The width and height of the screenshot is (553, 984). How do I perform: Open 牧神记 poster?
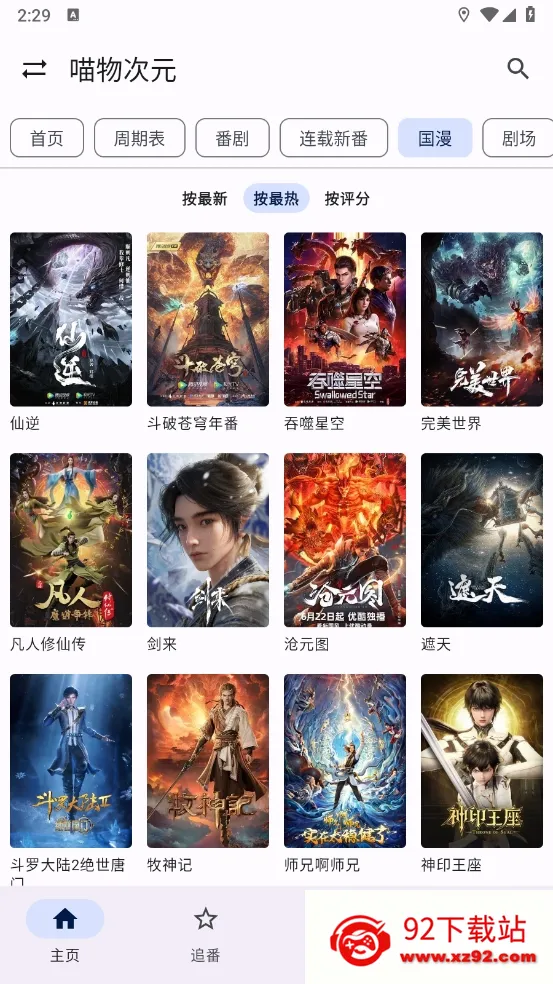pyautogui.click(x=208, y=761)
